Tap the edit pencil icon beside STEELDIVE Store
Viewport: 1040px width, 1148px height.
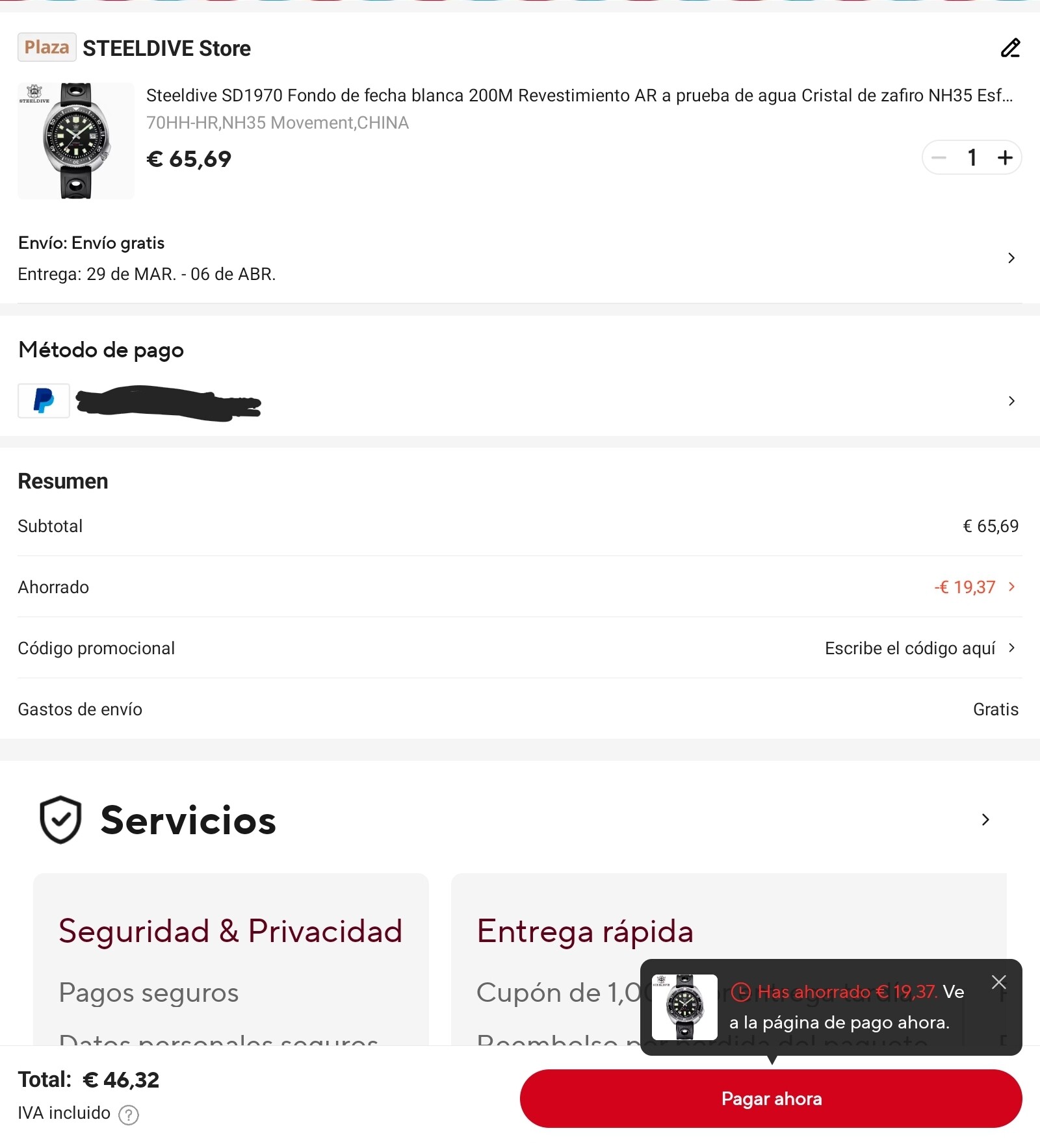pyautogui.click(x=1010, y=48)
